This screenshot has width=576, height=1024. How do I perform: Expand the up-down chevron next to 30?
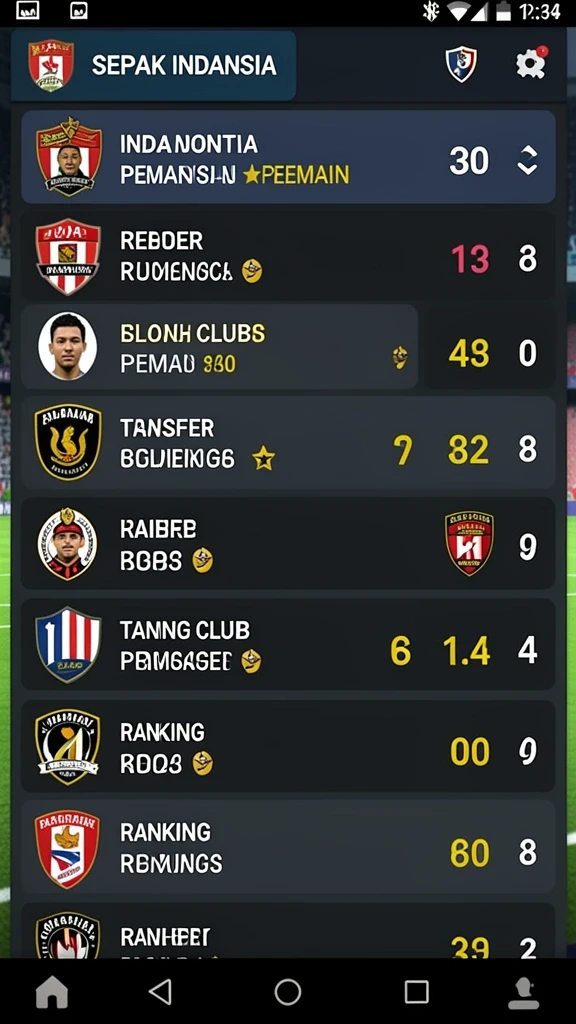coord(527,160)
